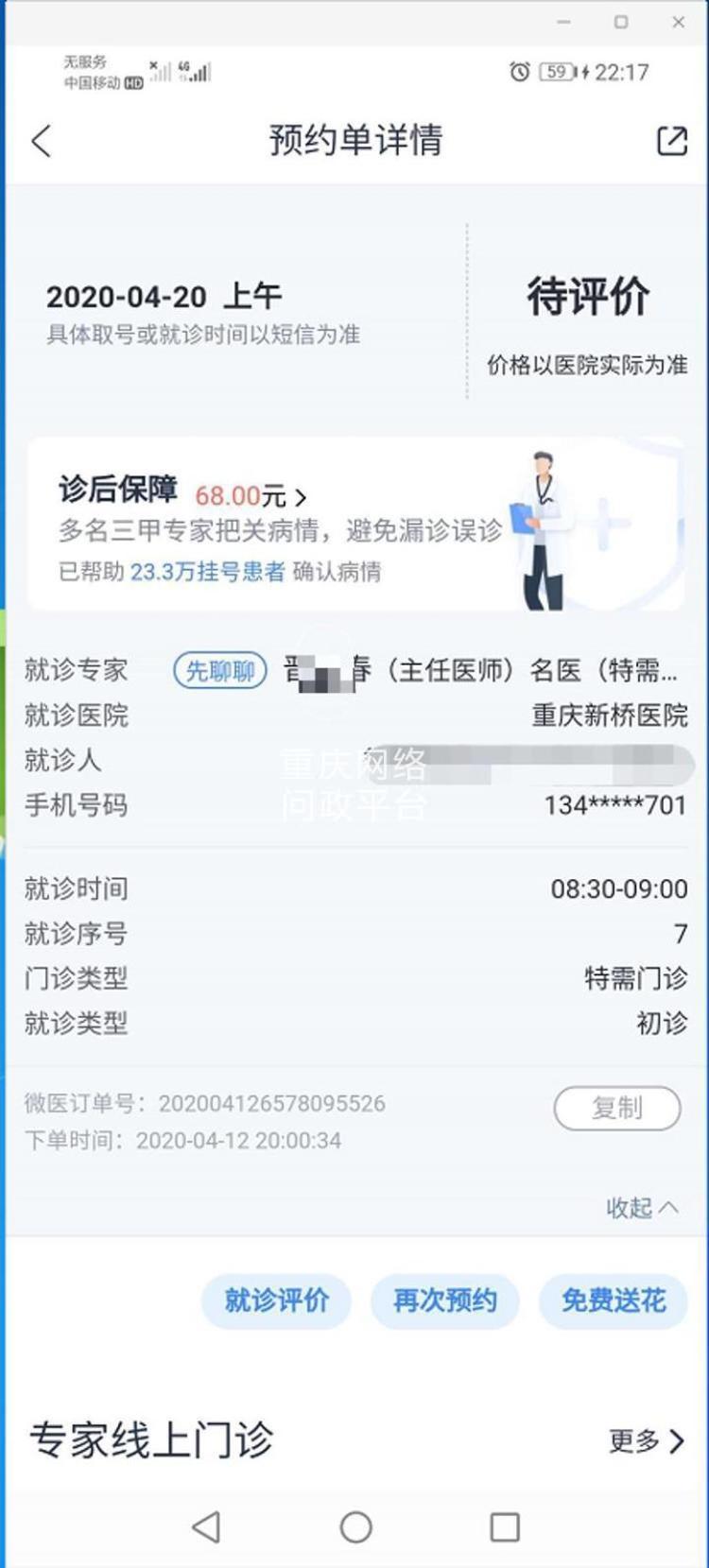Open recent apps from navigation bar
Image resolution: width=709 pixels, height=1568 pixels.
(505, 1526)
